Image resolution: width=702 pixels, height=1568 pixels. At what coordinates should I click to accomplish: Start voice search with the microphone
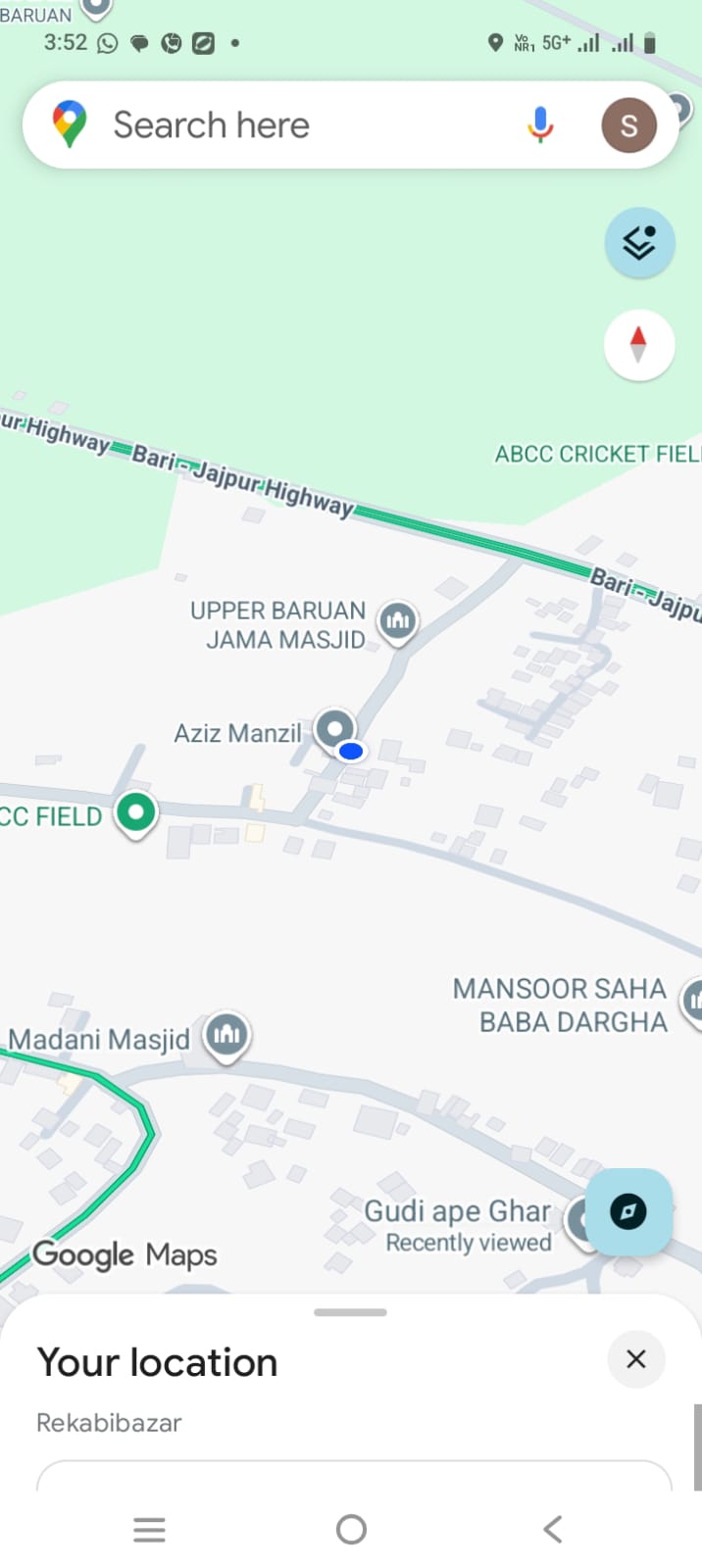pyautogui.click(x=540, y=125)
